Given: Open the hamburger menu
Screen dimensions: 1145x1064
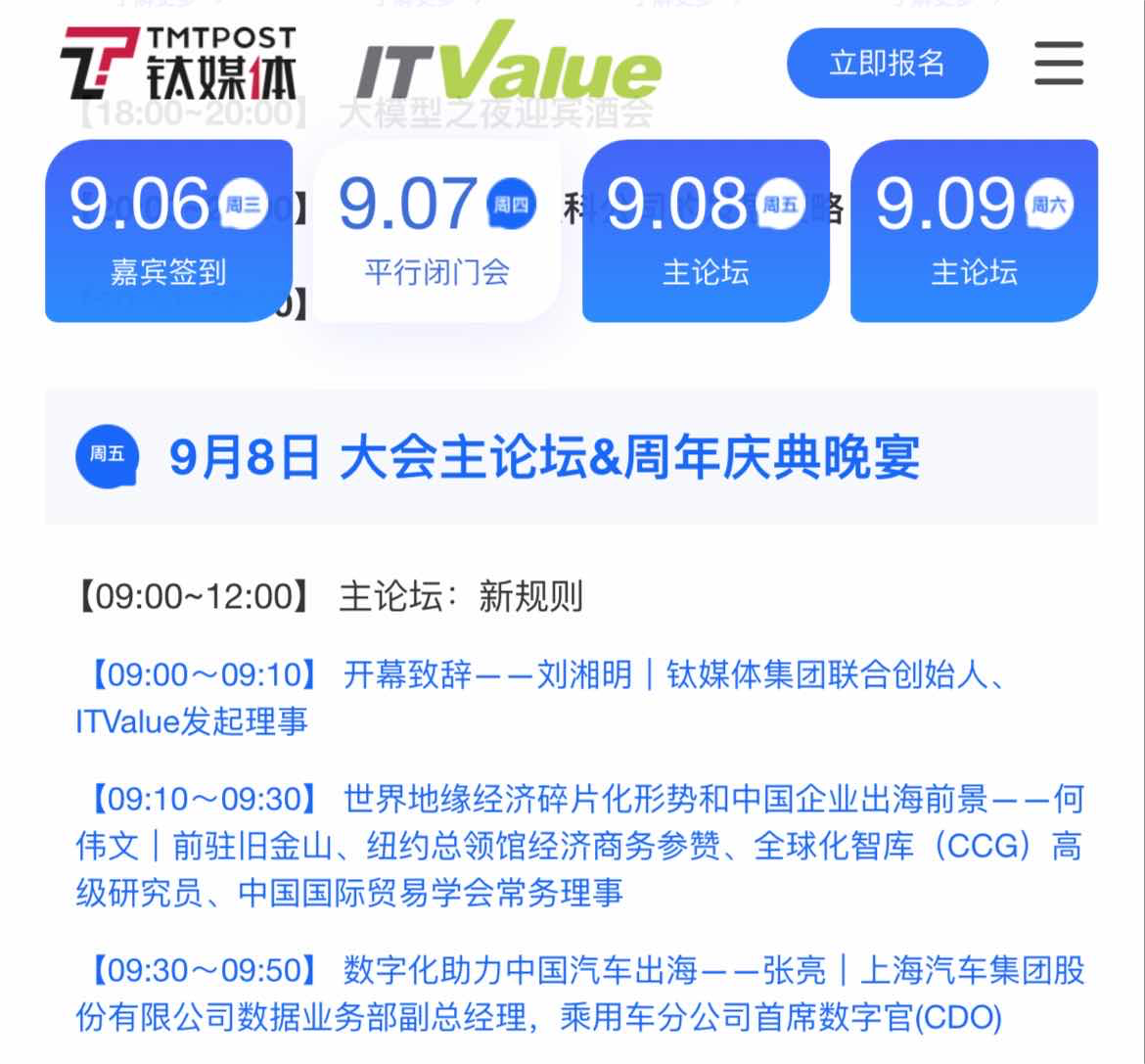Looking at the screenshot, I should point(1059,64).
